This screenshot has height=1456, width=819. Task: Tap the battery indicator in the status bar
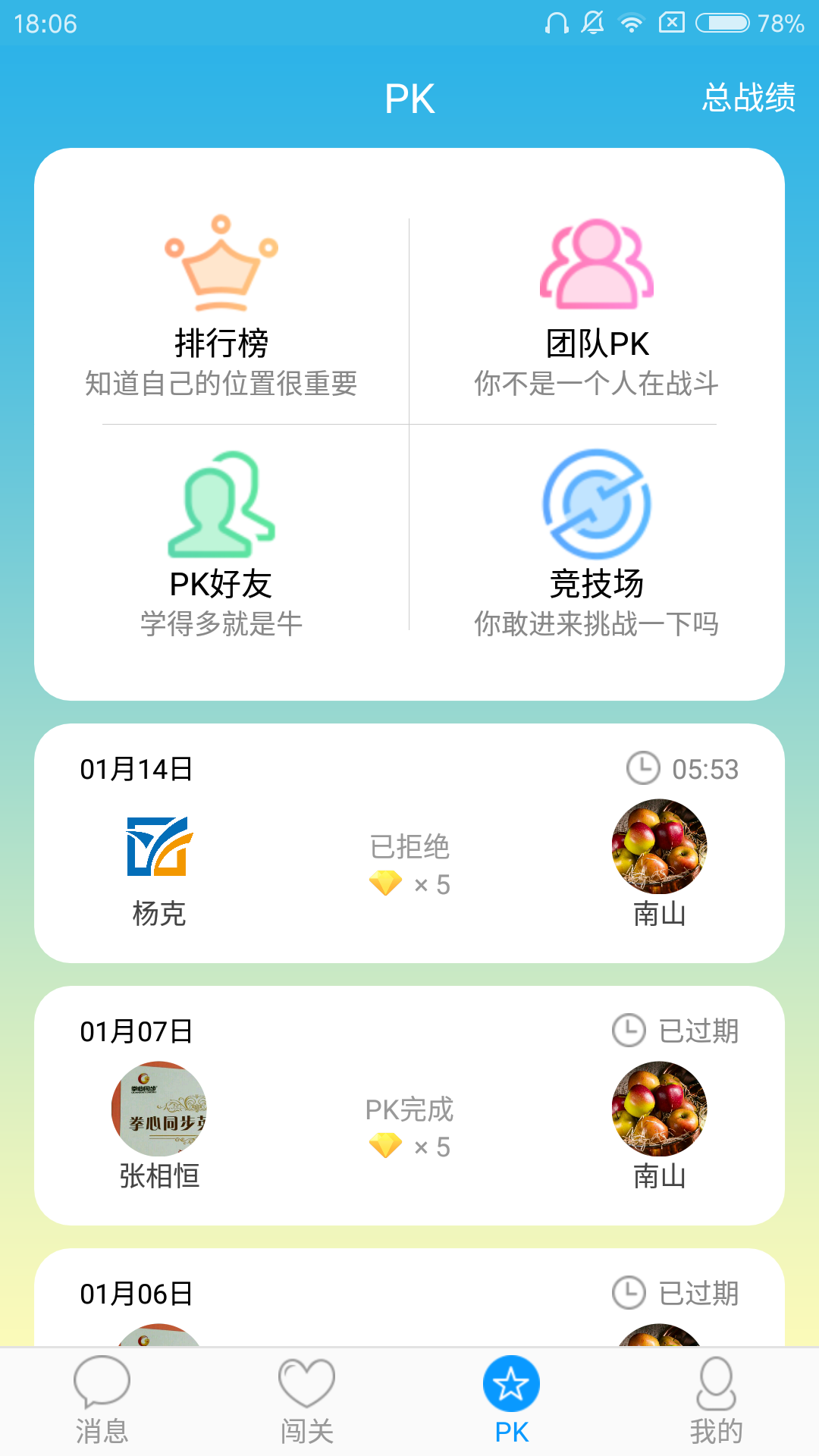pyautogui.click(x=720, y=23)
